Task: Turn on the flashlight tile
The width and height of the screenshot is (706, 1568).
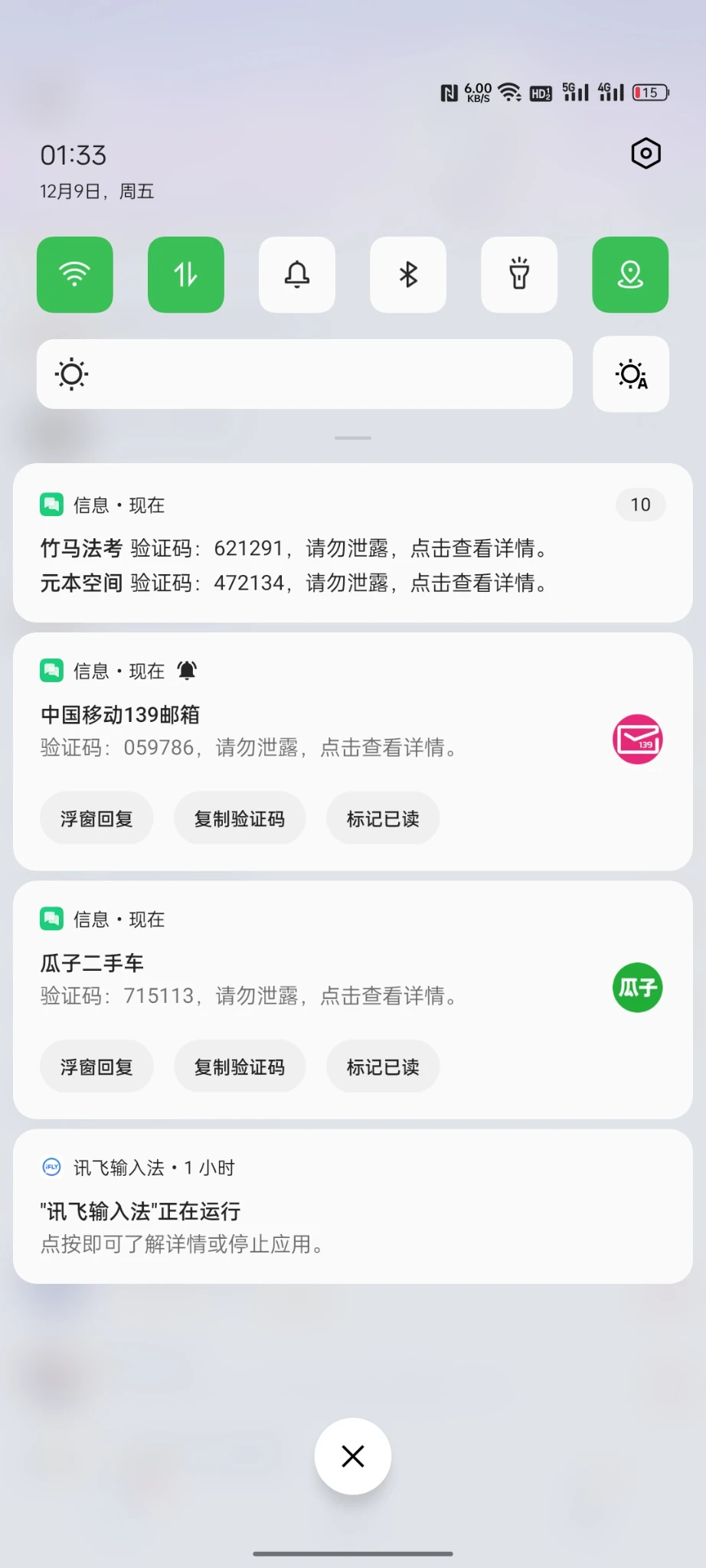Action: (519, 275)
